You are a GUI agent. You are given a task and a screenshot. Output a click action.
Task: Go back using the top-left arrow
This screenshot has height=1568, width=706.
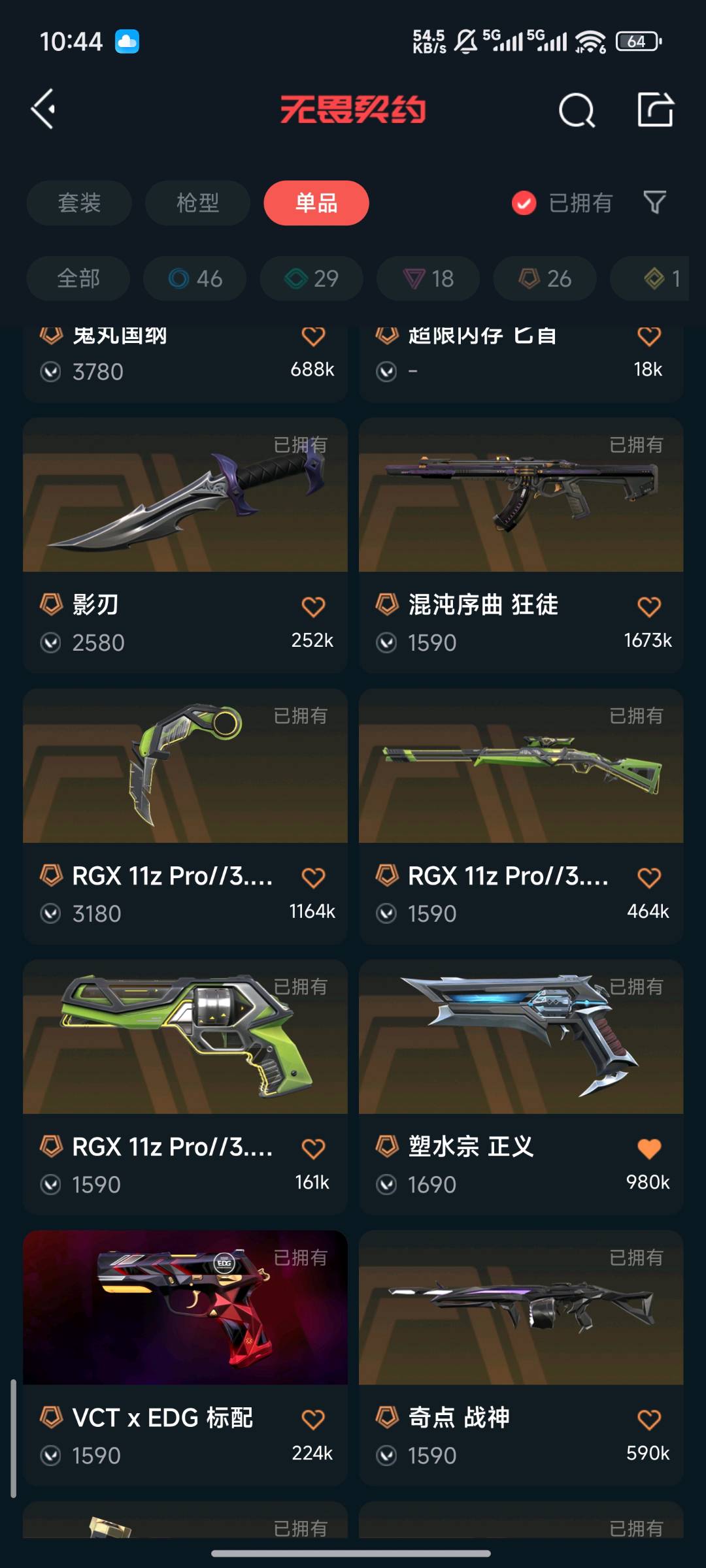pos(43,109)
